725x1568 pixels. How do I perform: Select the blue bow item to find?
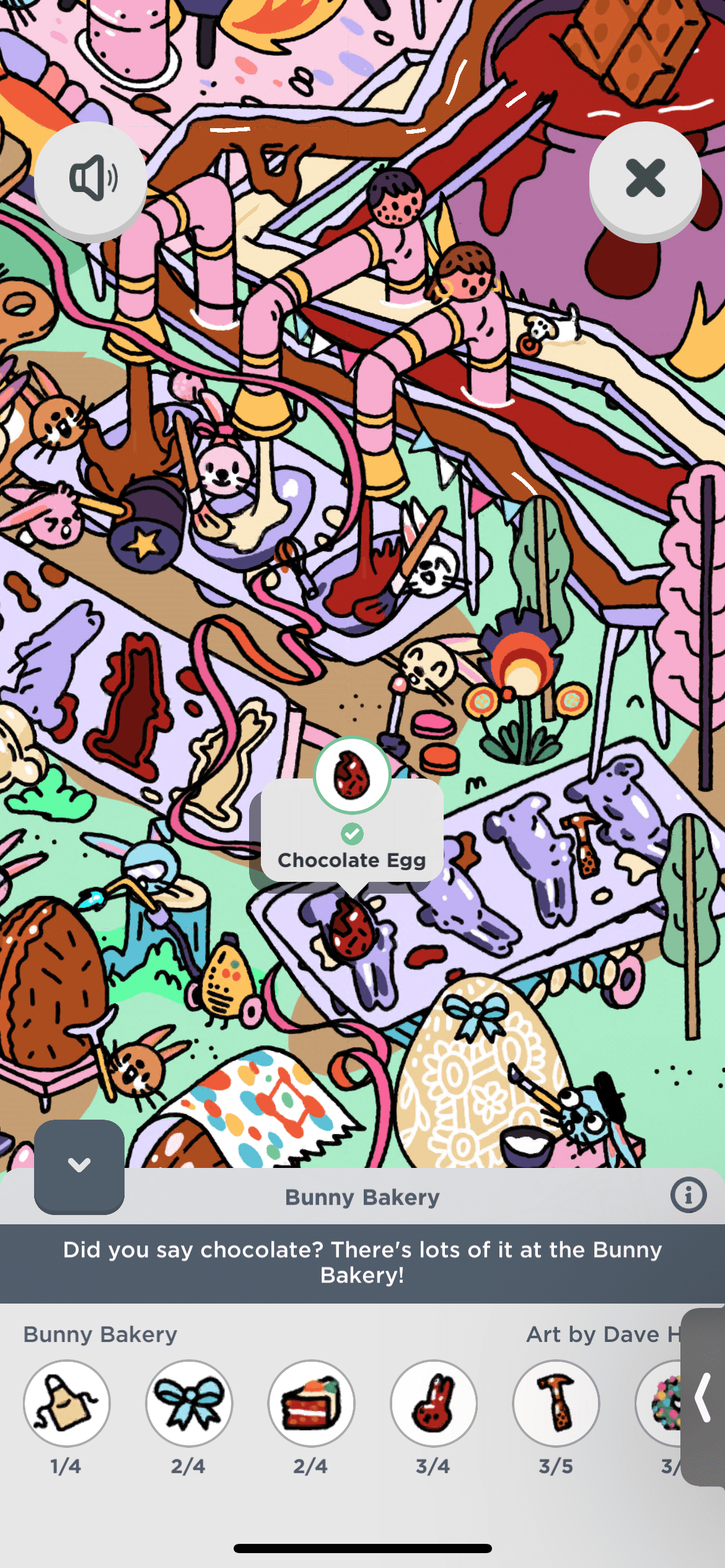point(189,1403)
